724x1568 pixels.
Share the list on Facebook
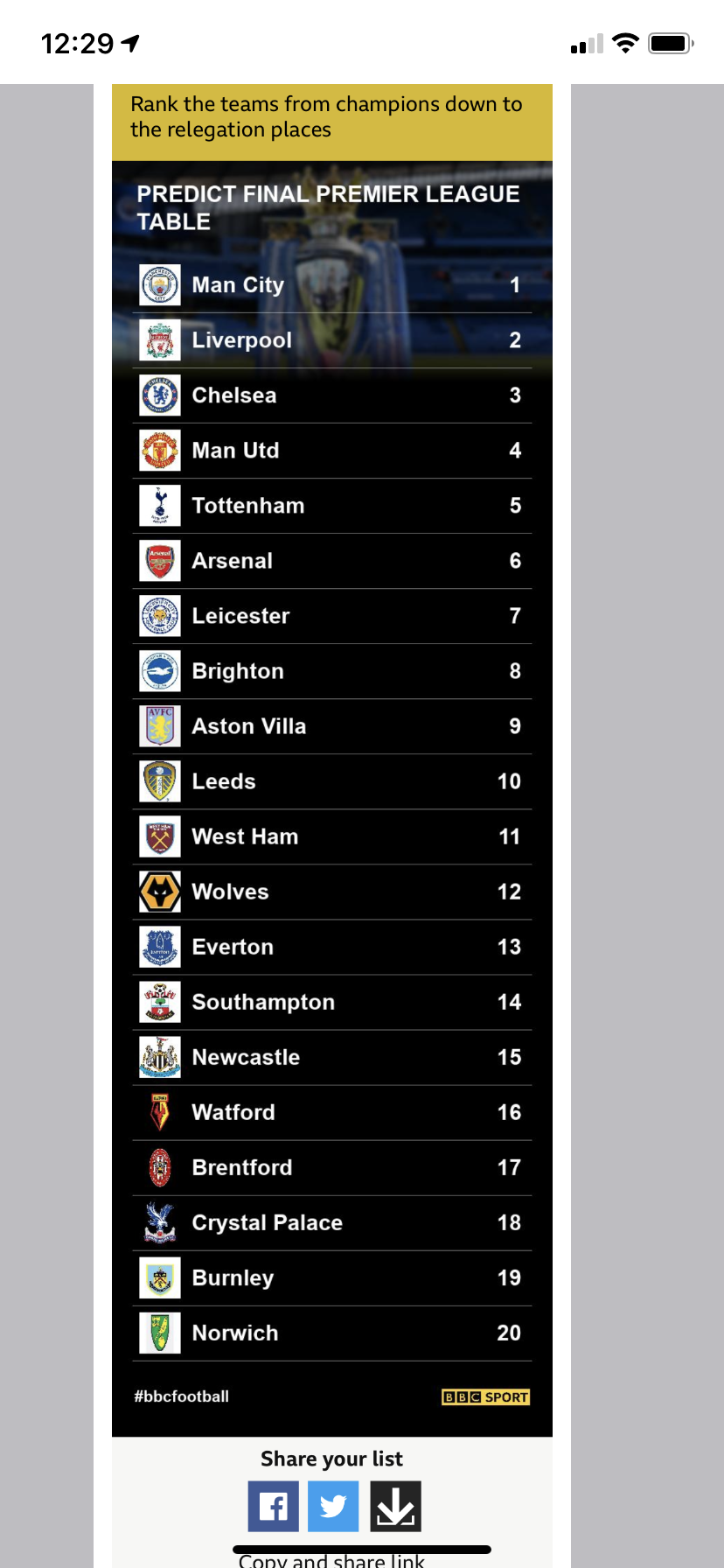(273, 1506)
